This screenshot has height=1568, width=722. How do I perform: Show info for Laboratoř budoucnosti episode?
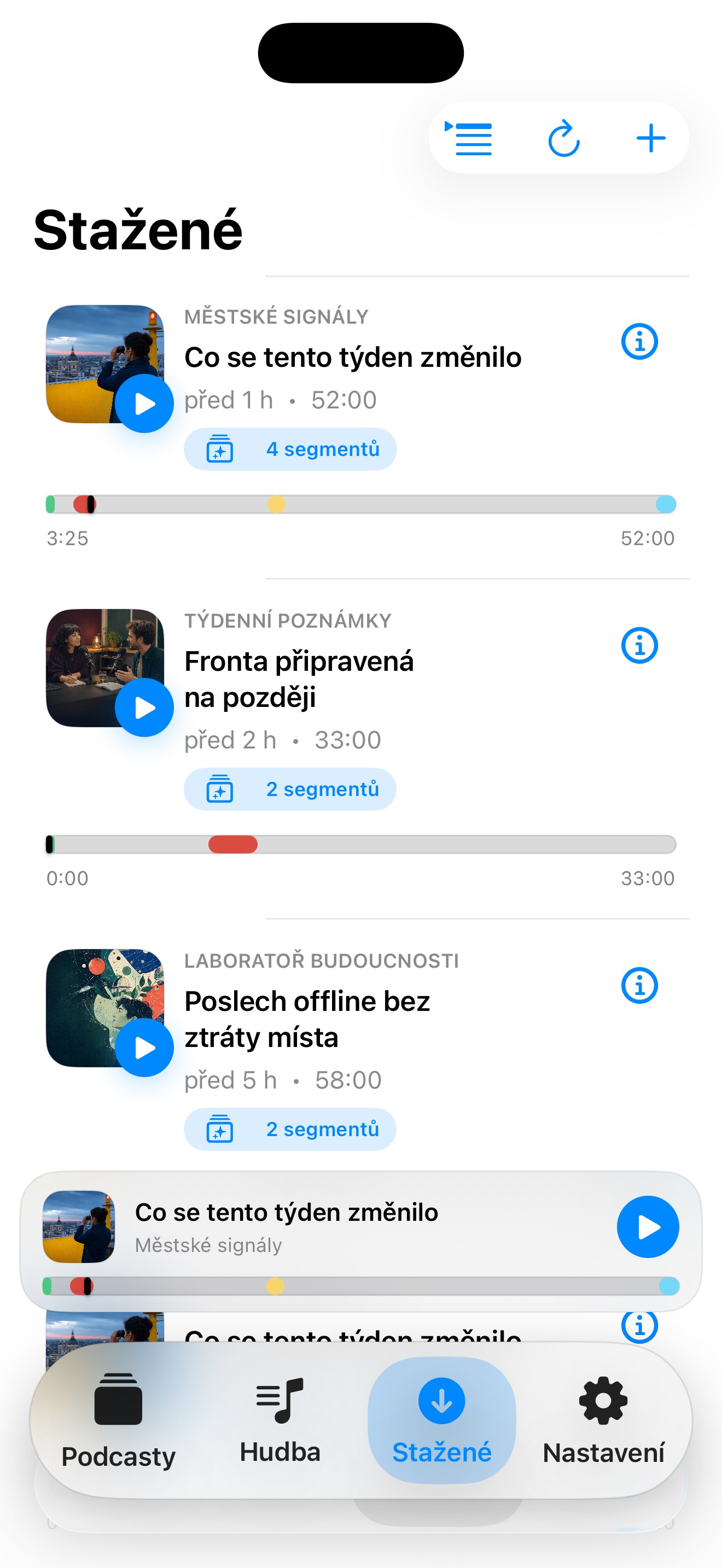[x=639, y=986]
